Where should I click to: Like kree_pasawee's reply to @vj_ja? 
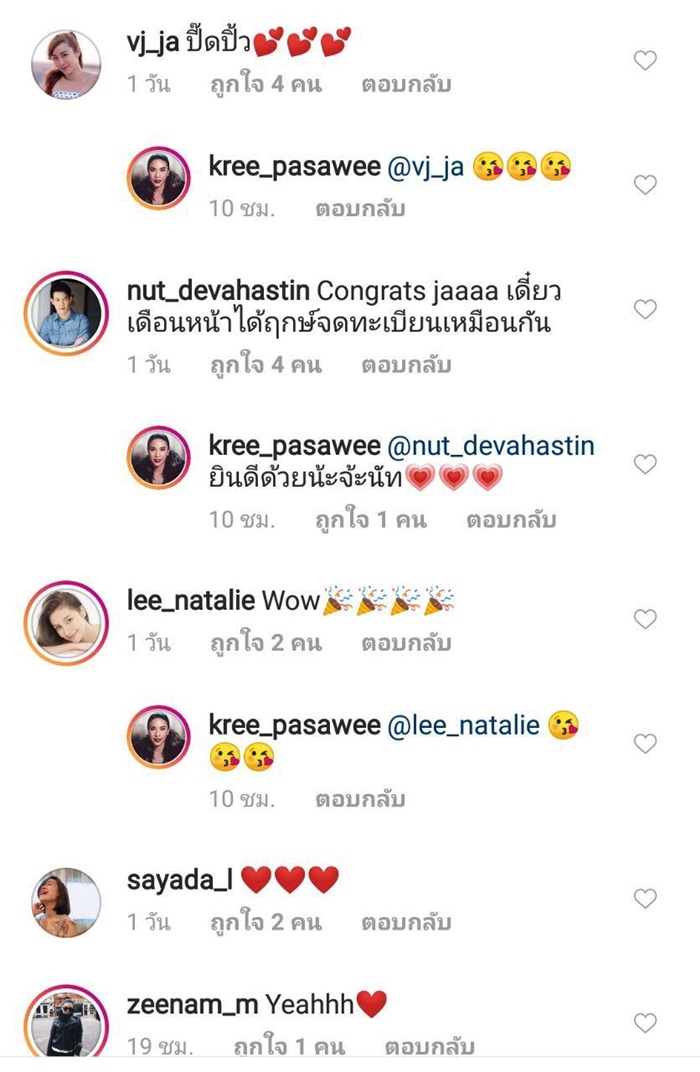[x=646, y=185]
